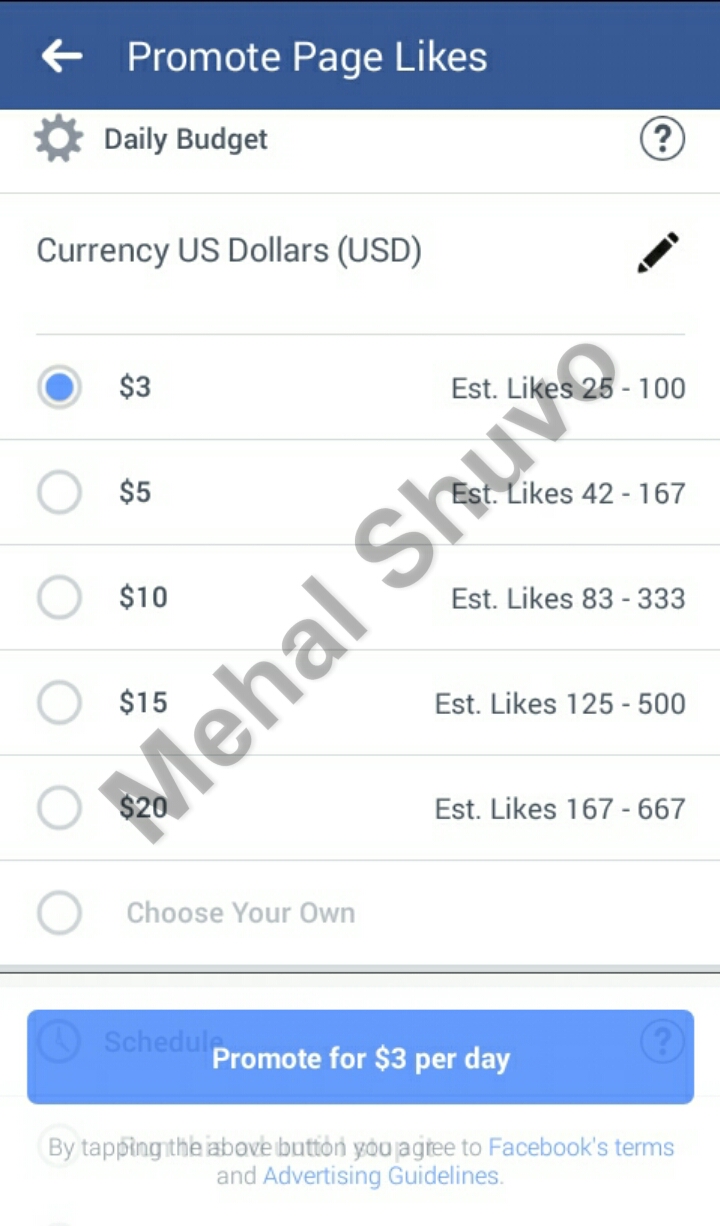Choose the $10 daily budget
The width and height of the screenshot is (720, 1226).
[x=360, y=598]
